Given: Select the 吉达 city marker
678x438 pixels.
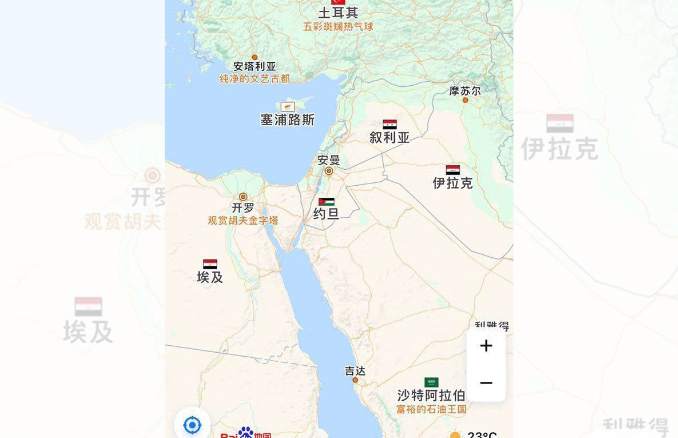Looking at the screenshot, I should tap(355, 380).
